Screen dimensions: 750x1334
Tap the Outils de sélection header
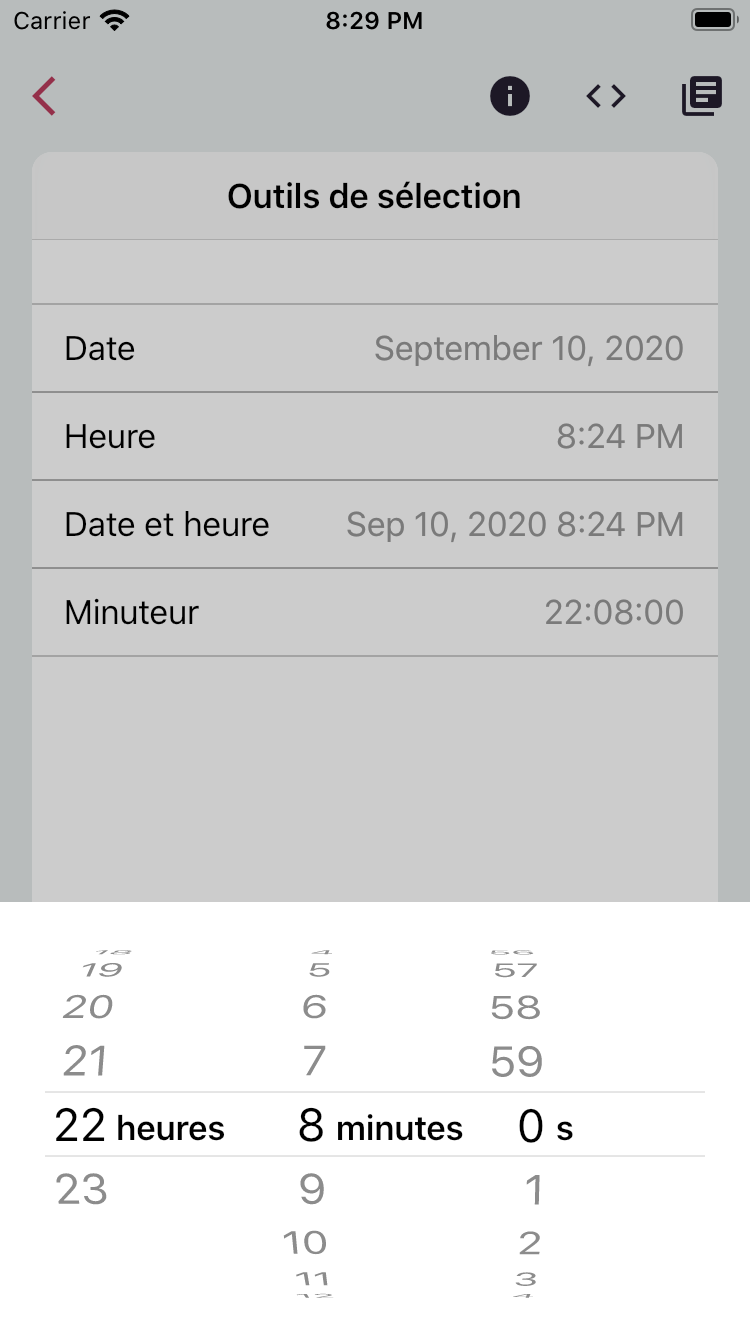click(374, 196)
